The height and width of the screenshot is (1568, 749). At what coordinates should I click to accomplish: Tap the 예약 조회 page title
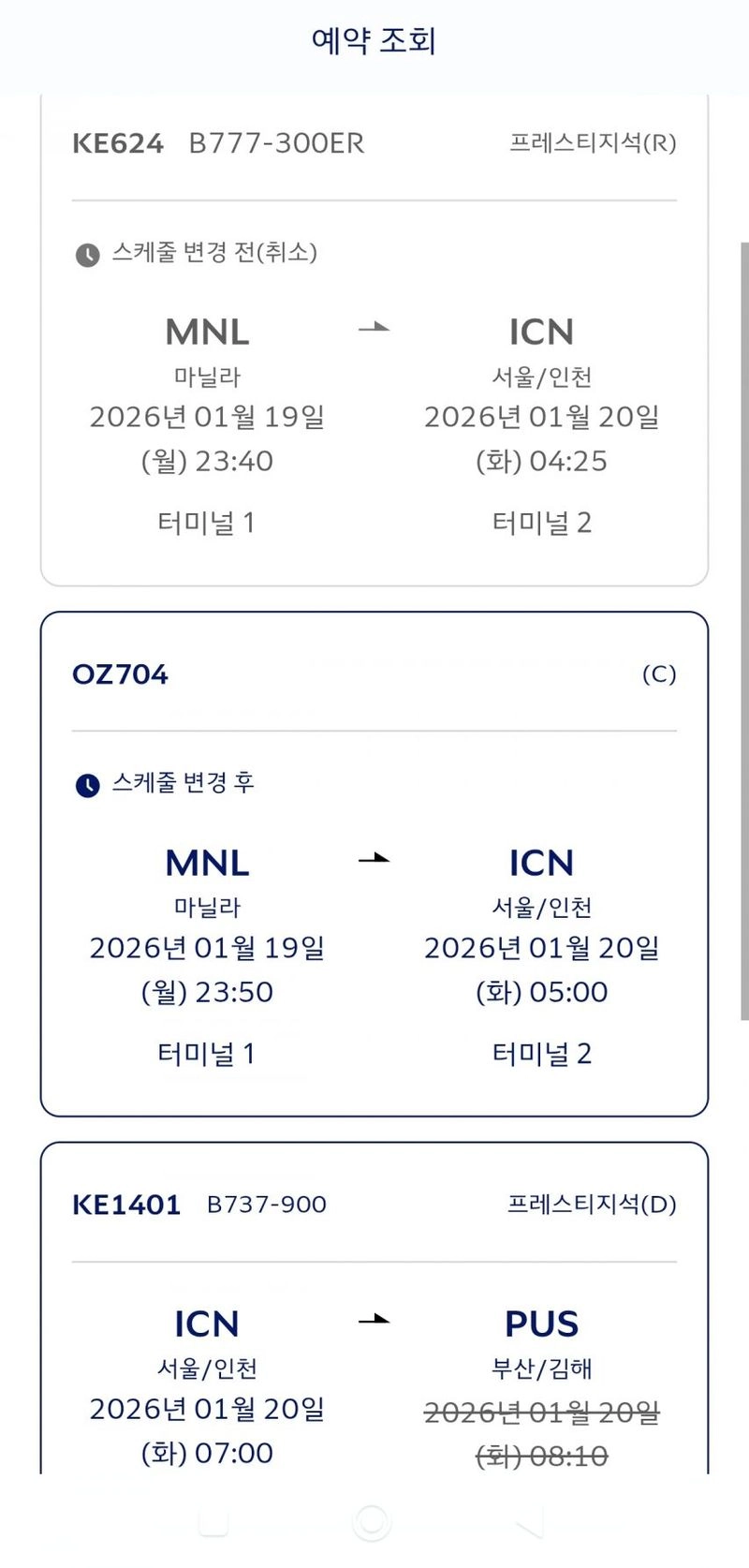pyautogui.click(x=374, y=38)
